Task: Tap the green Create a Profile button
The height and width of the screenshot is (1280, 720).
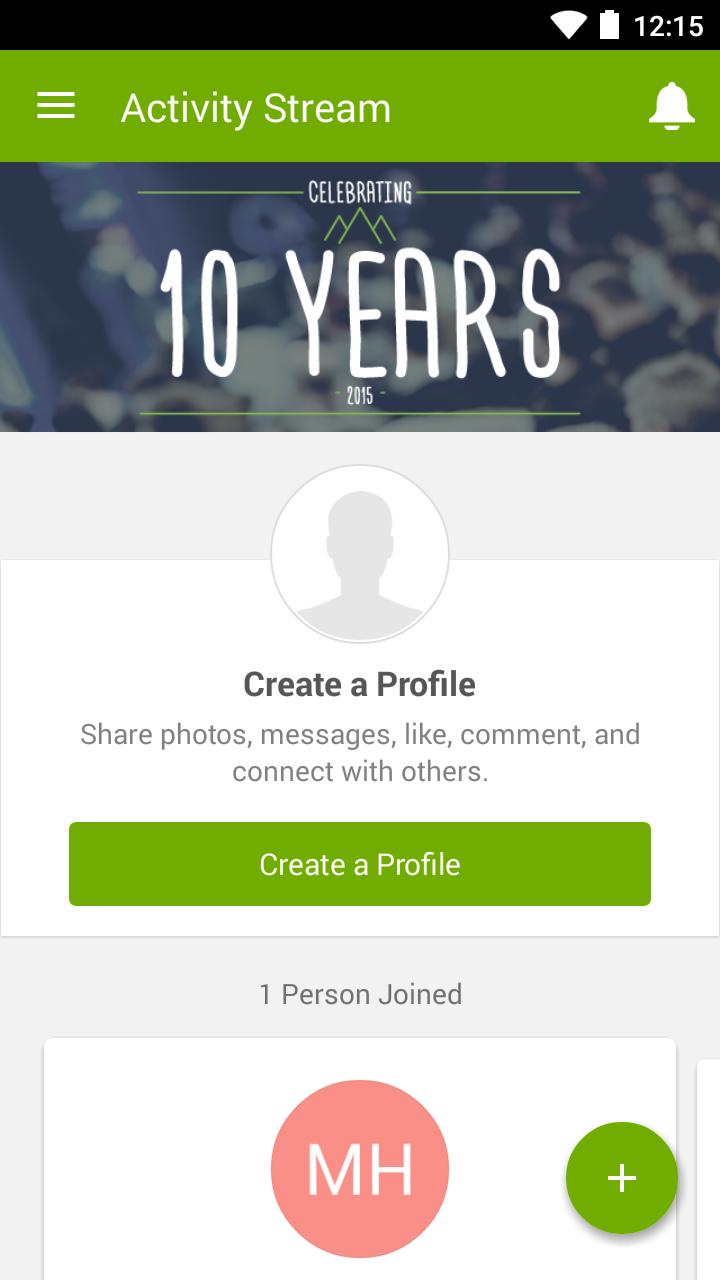Action: pyautogui.click(x=360, y=864)
